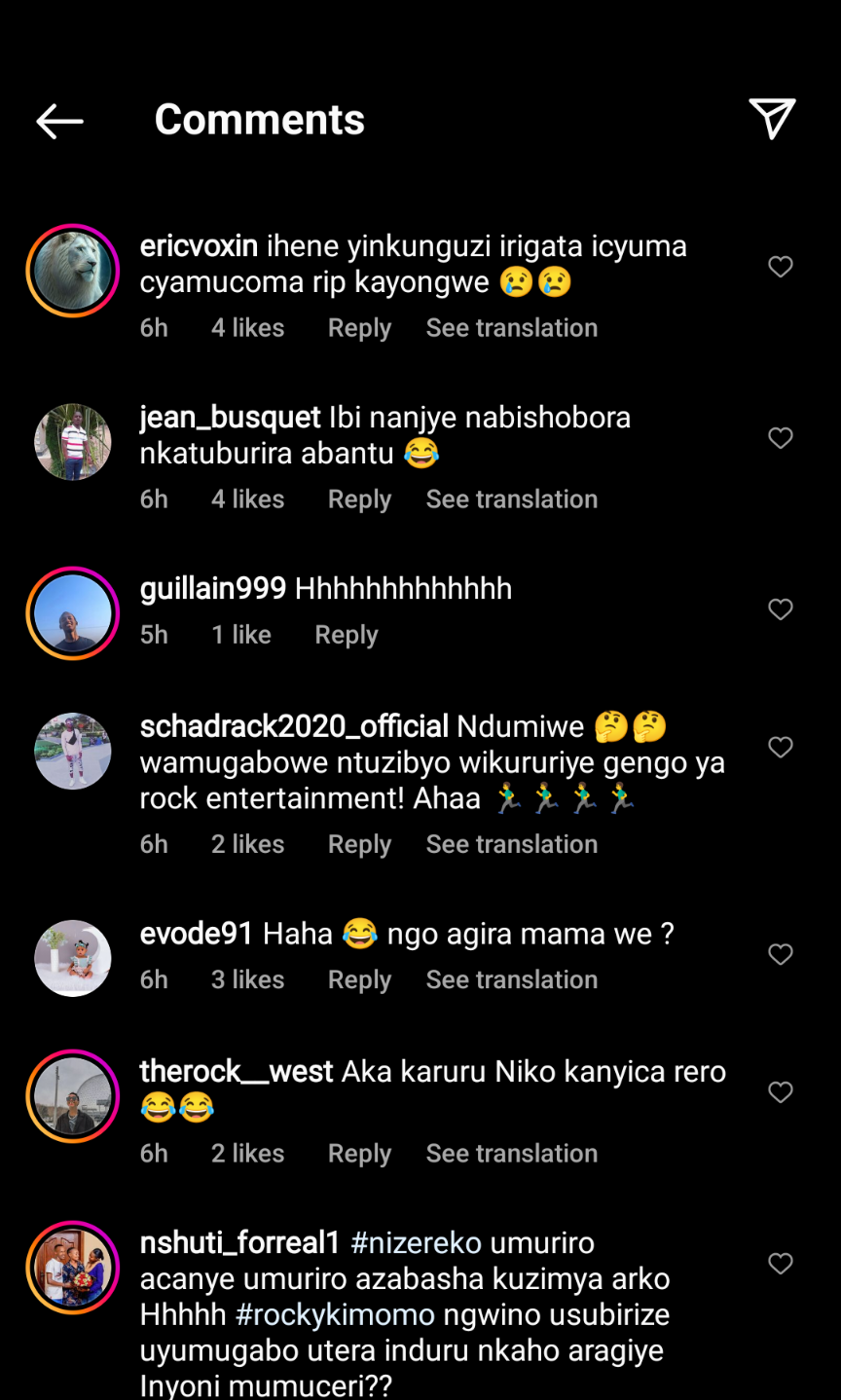Like schadrack2020_official's comment
841x1400 pixels.
[781, 747]
